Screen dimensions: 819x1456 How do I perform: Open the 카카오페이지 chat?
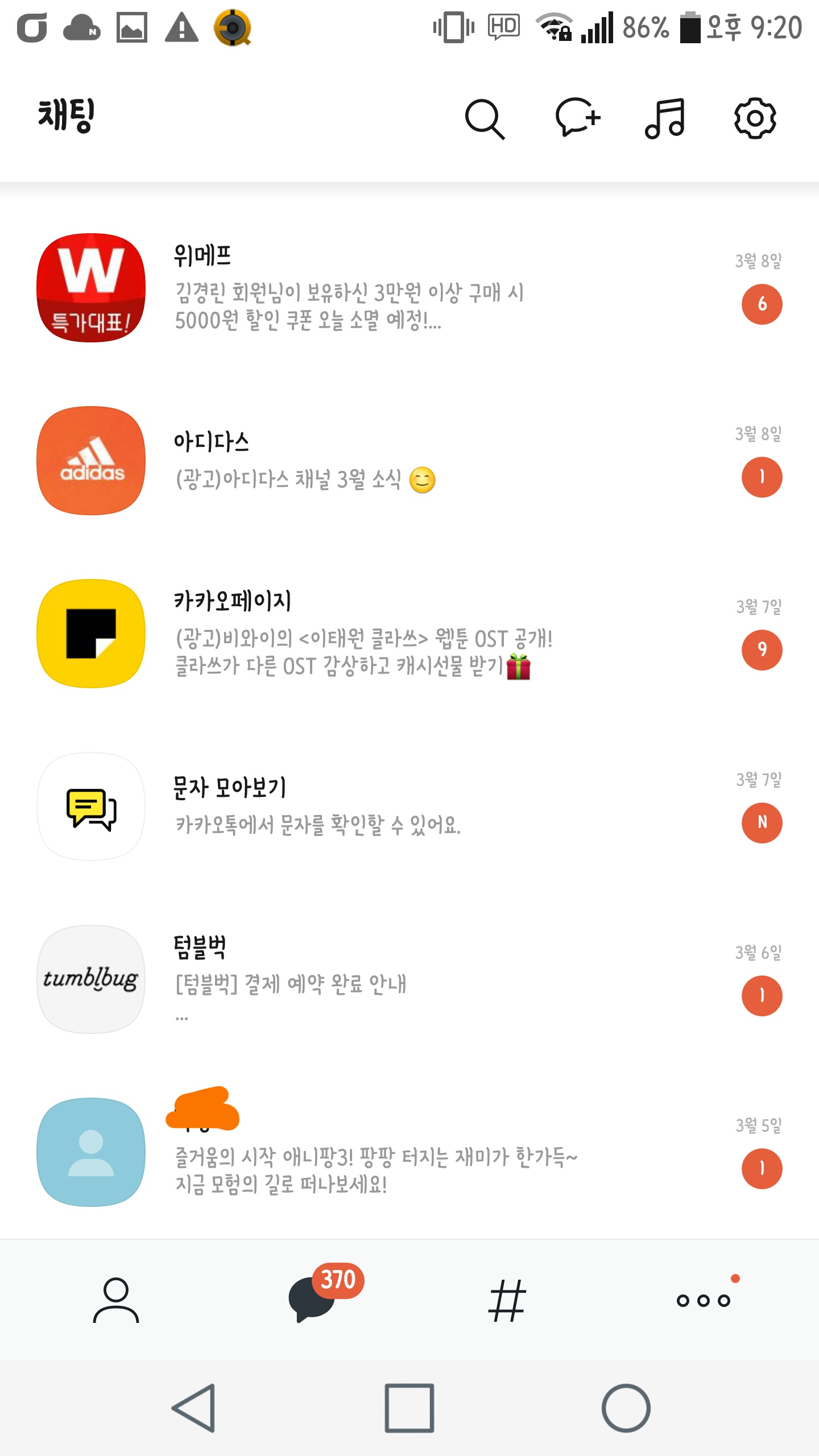point(409,634)
